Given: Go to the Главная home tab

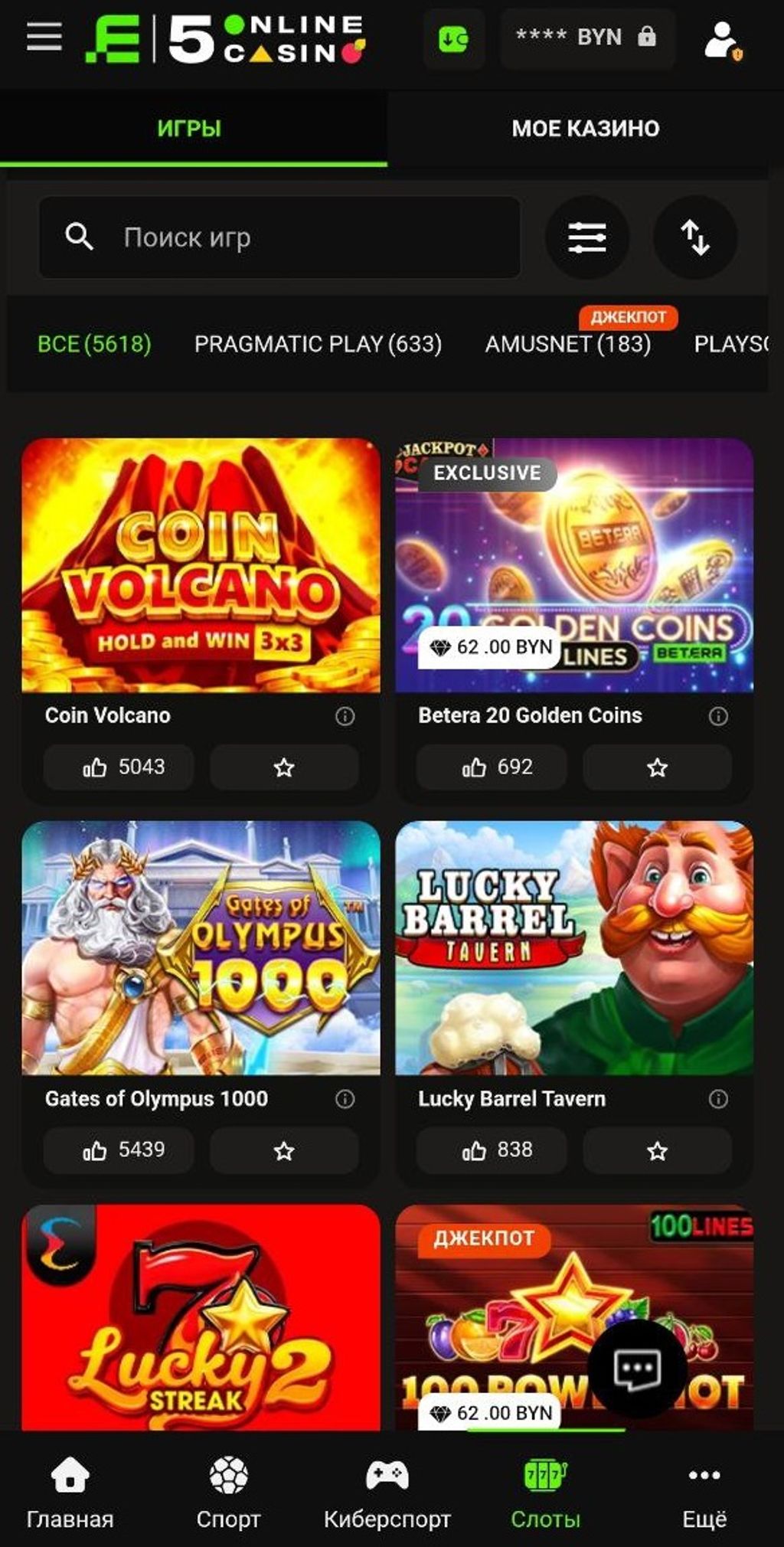Looking at the screenshot, I should (70, 1492).
